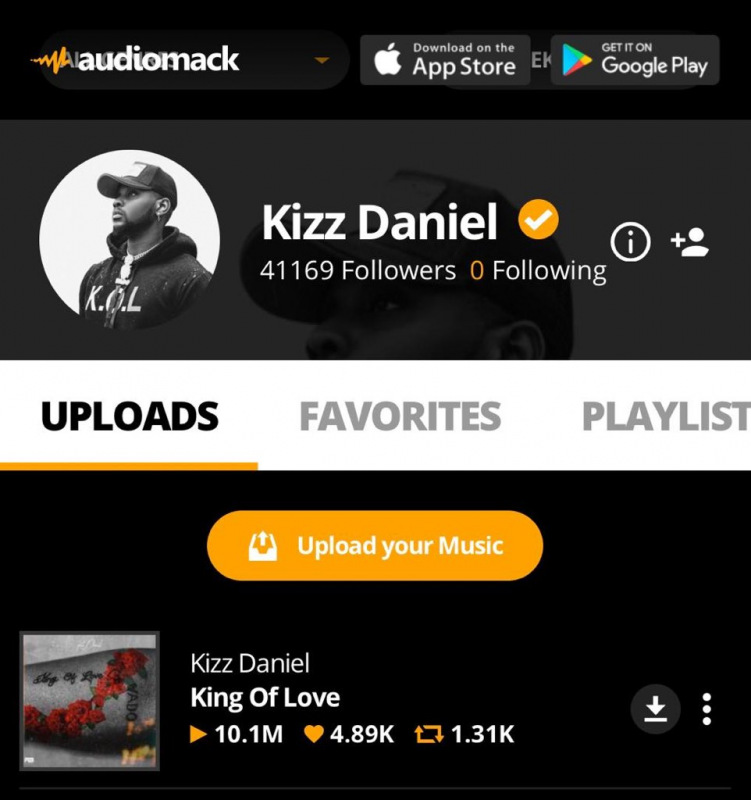Switch to the Favorites tab
The width and height of the screenshot is (751, 800).
click(400, 416)
